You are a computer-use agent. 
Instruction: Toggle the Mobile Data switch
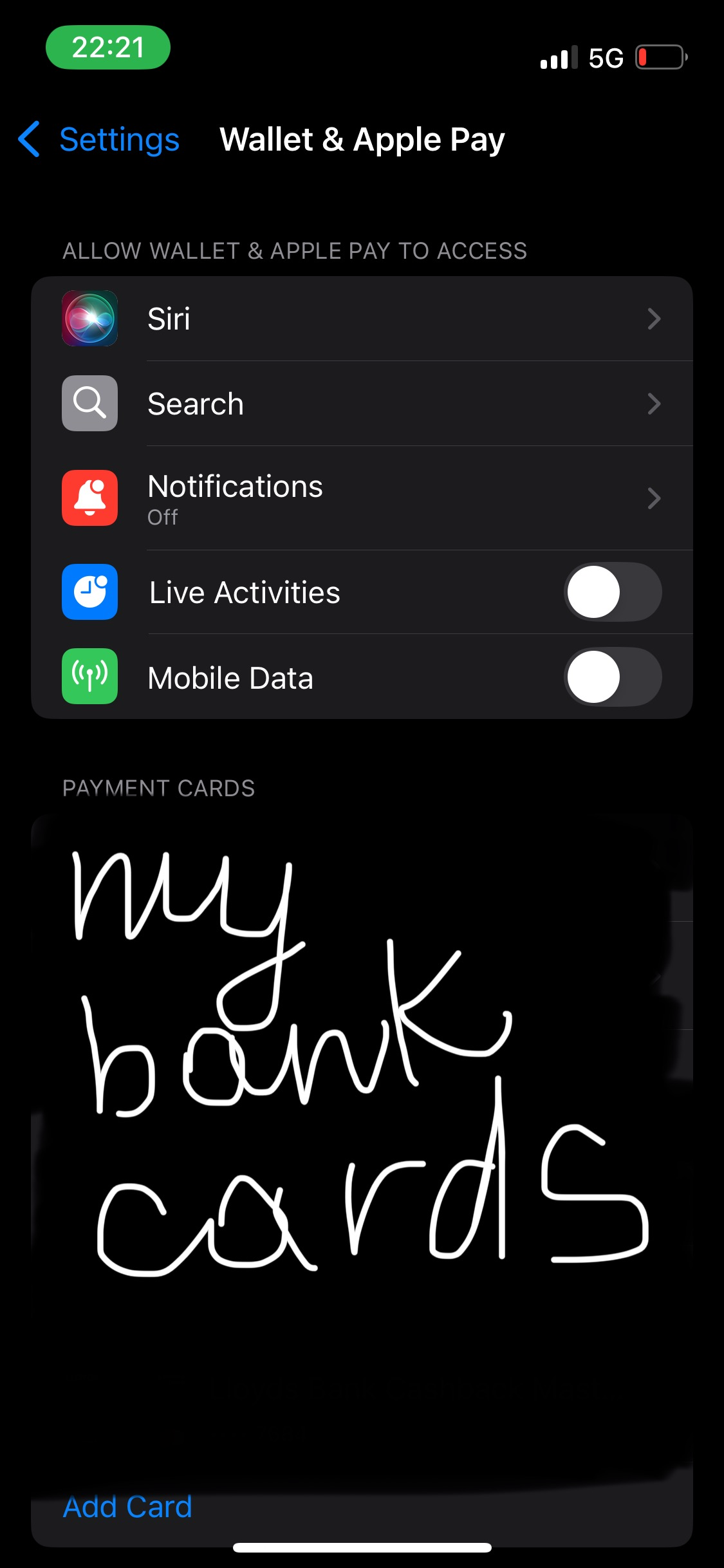tap(612, 677)
